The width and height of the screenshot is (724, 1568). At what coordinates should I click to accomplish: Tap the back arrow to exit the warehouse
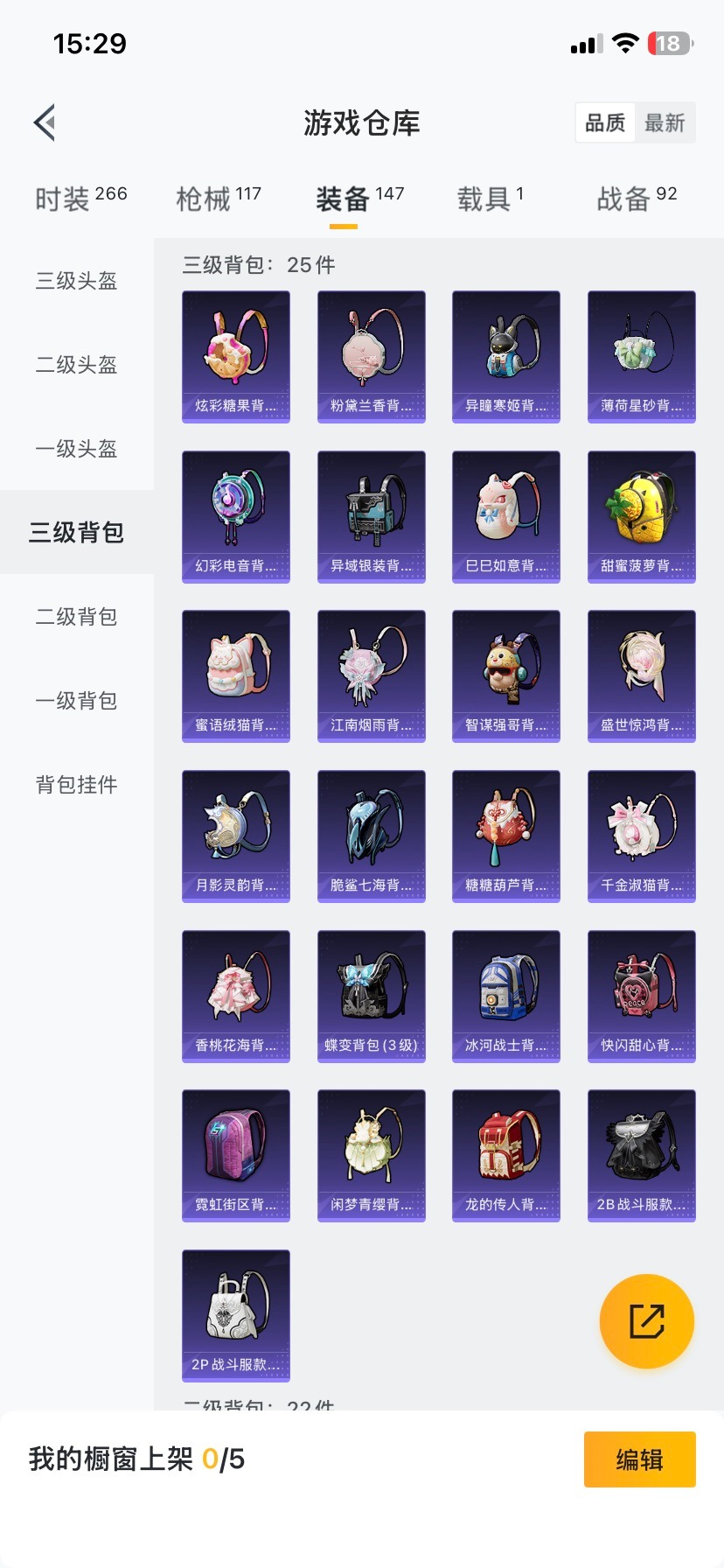(x=44, y=122)
